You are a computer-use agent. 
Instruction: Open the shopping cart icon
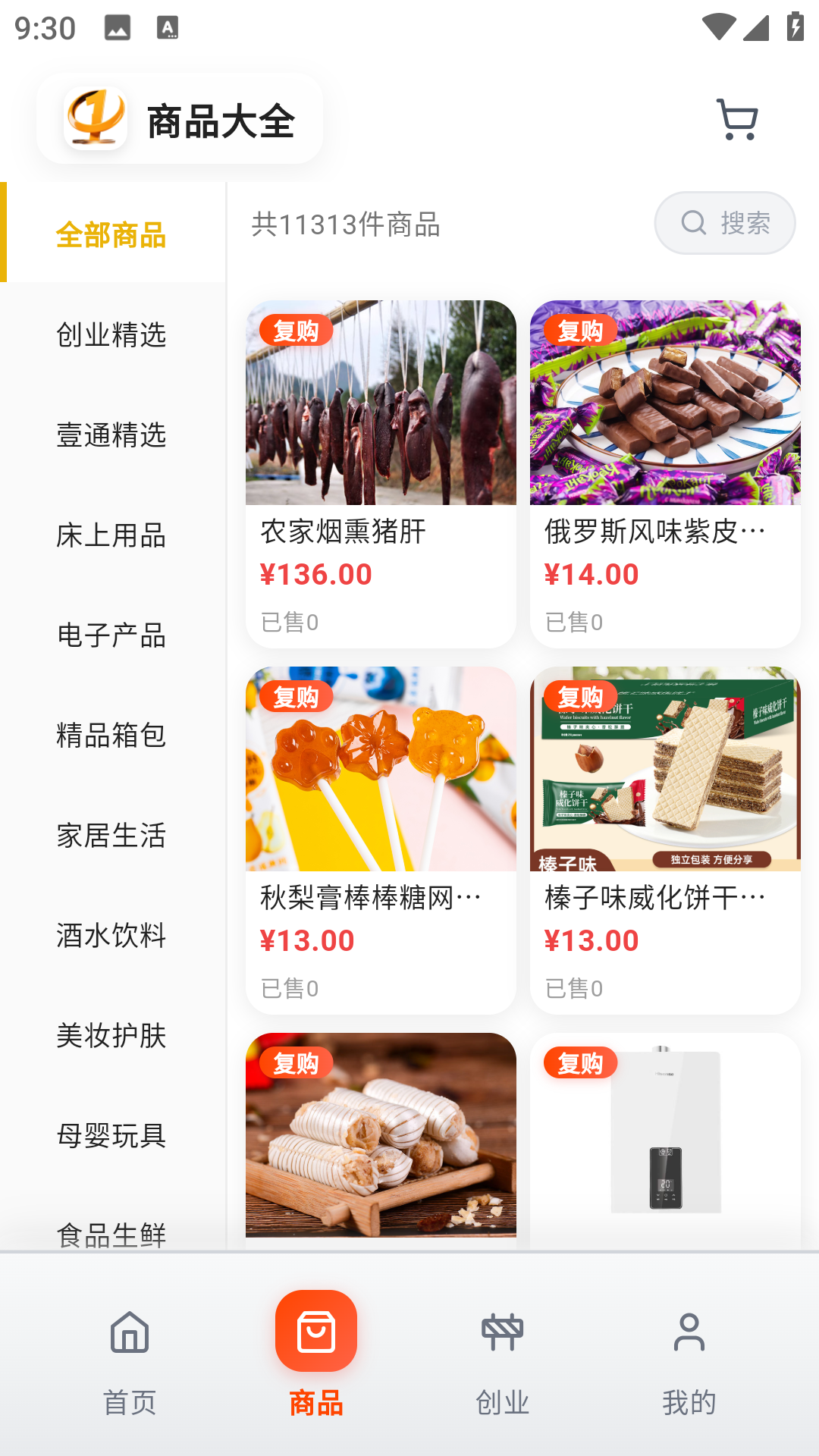736,118
